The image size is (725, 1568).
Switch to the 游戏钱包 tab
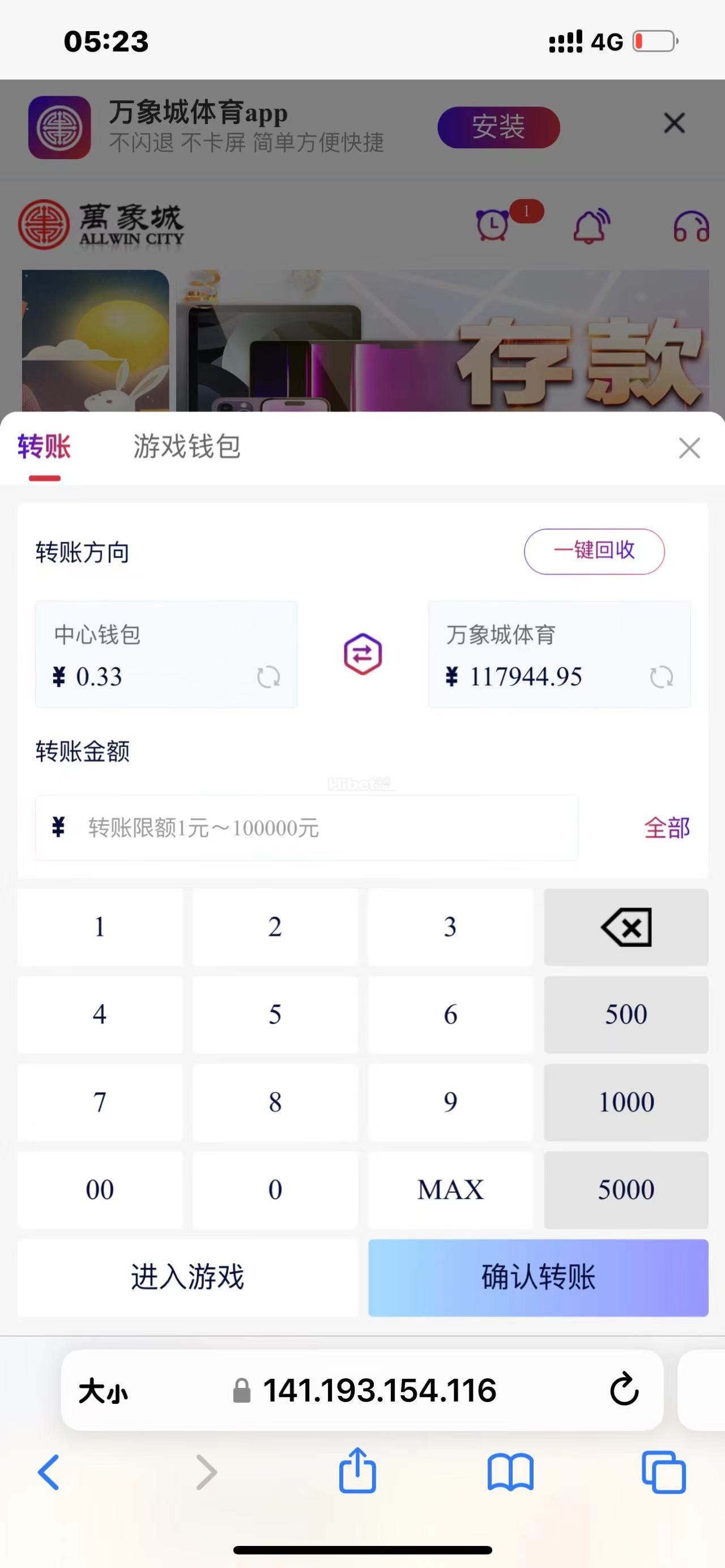(187, 447)
